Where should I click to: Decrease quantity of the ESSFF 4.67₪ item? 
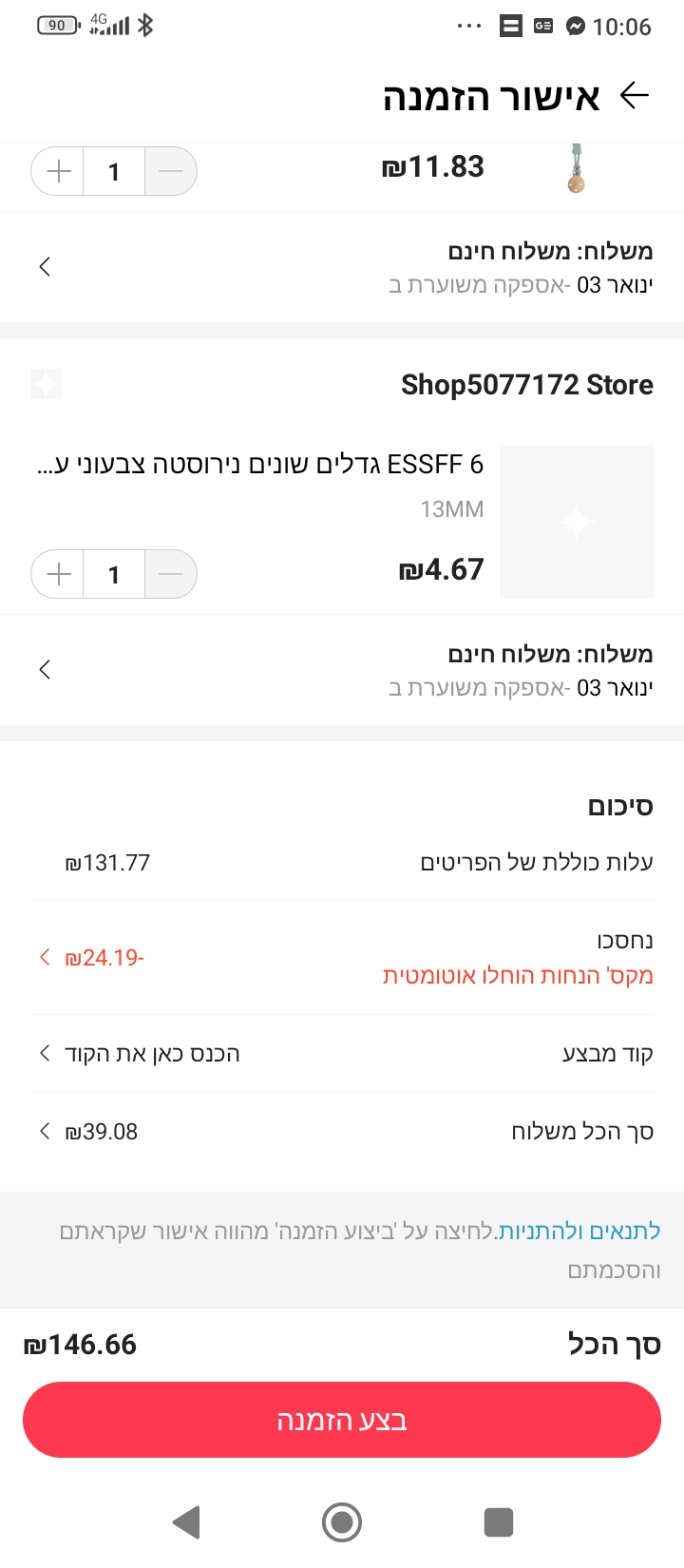pos(171,574)
